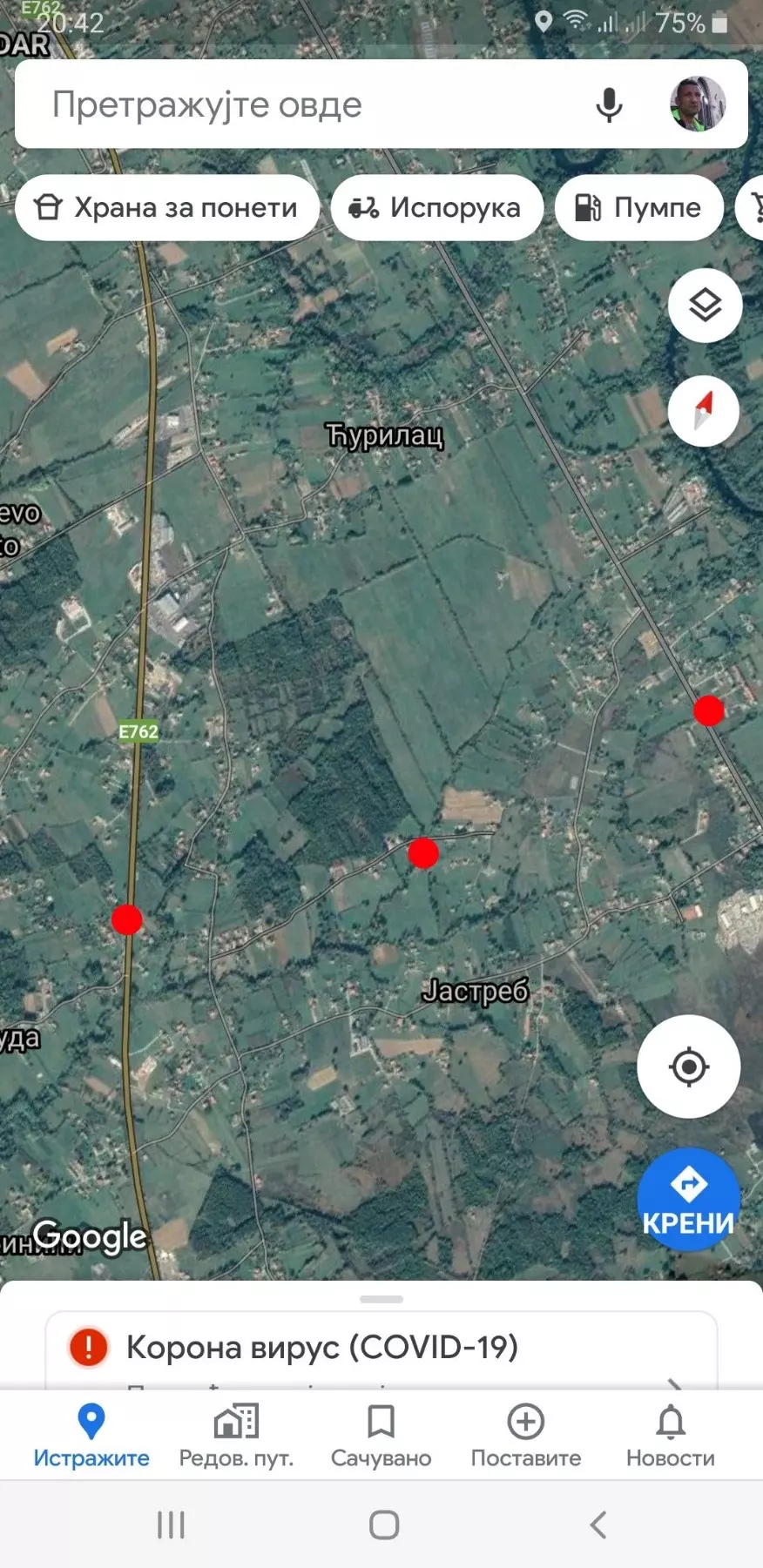The width and height of the screenshot is (763, 1568).
Task: Open the Претражујте овде search box
Action: point(296,104)
